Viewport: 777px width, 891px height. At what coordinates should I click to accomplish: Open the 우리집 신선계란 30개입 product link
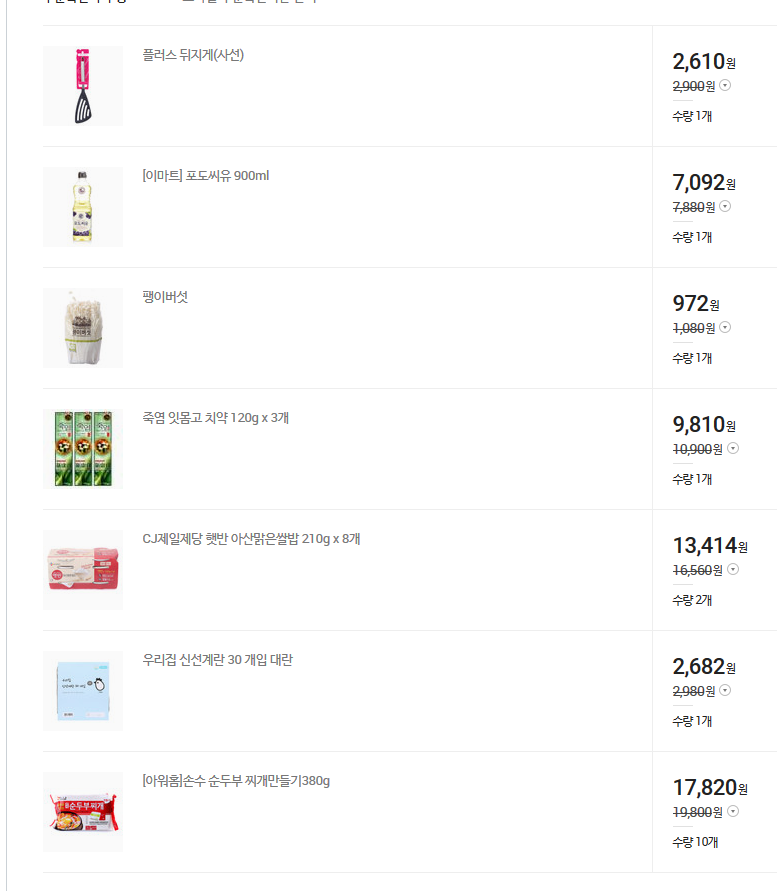218,660
